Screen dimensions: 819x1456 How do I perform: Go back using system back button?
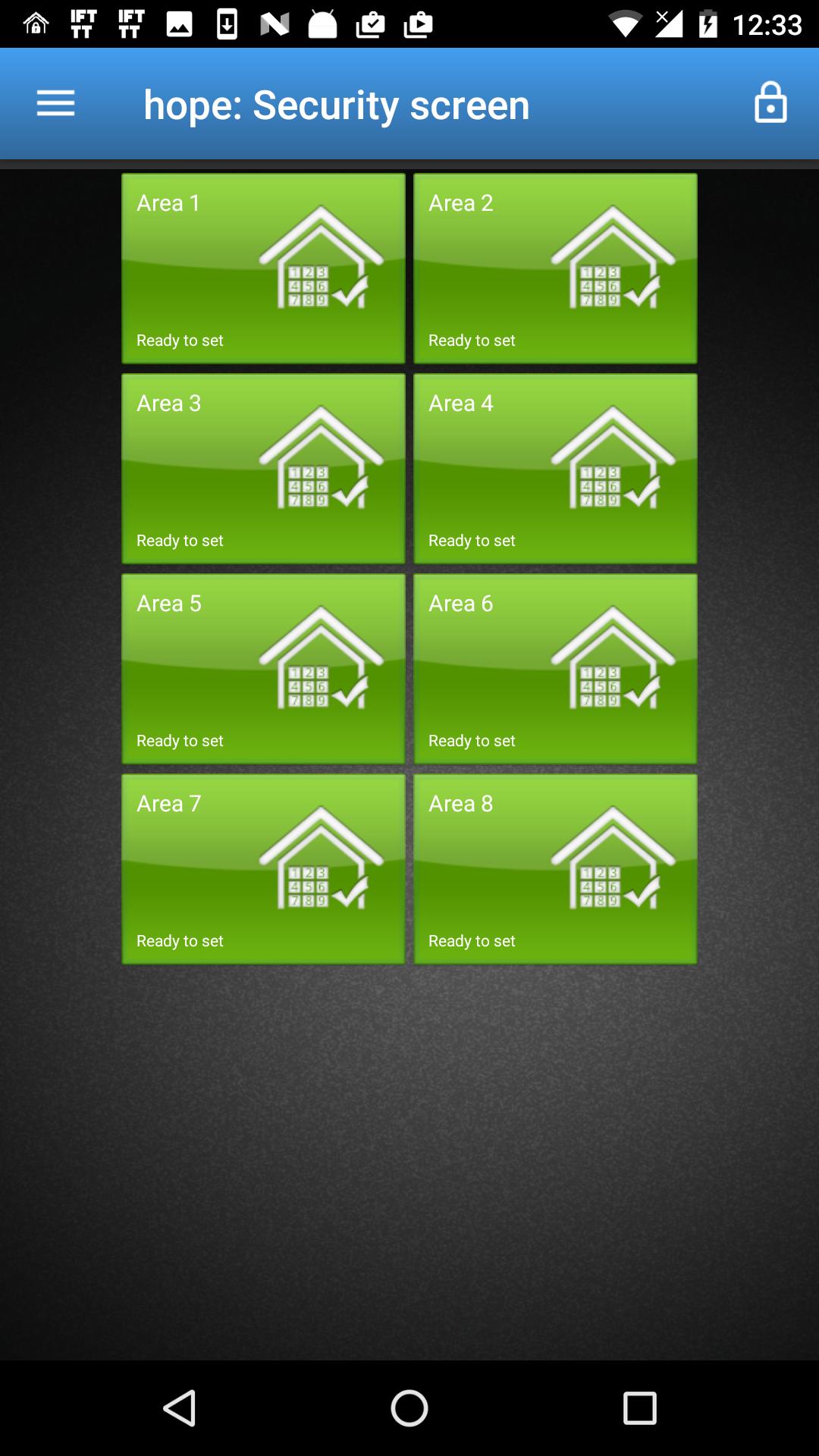tap(180, 1408)
